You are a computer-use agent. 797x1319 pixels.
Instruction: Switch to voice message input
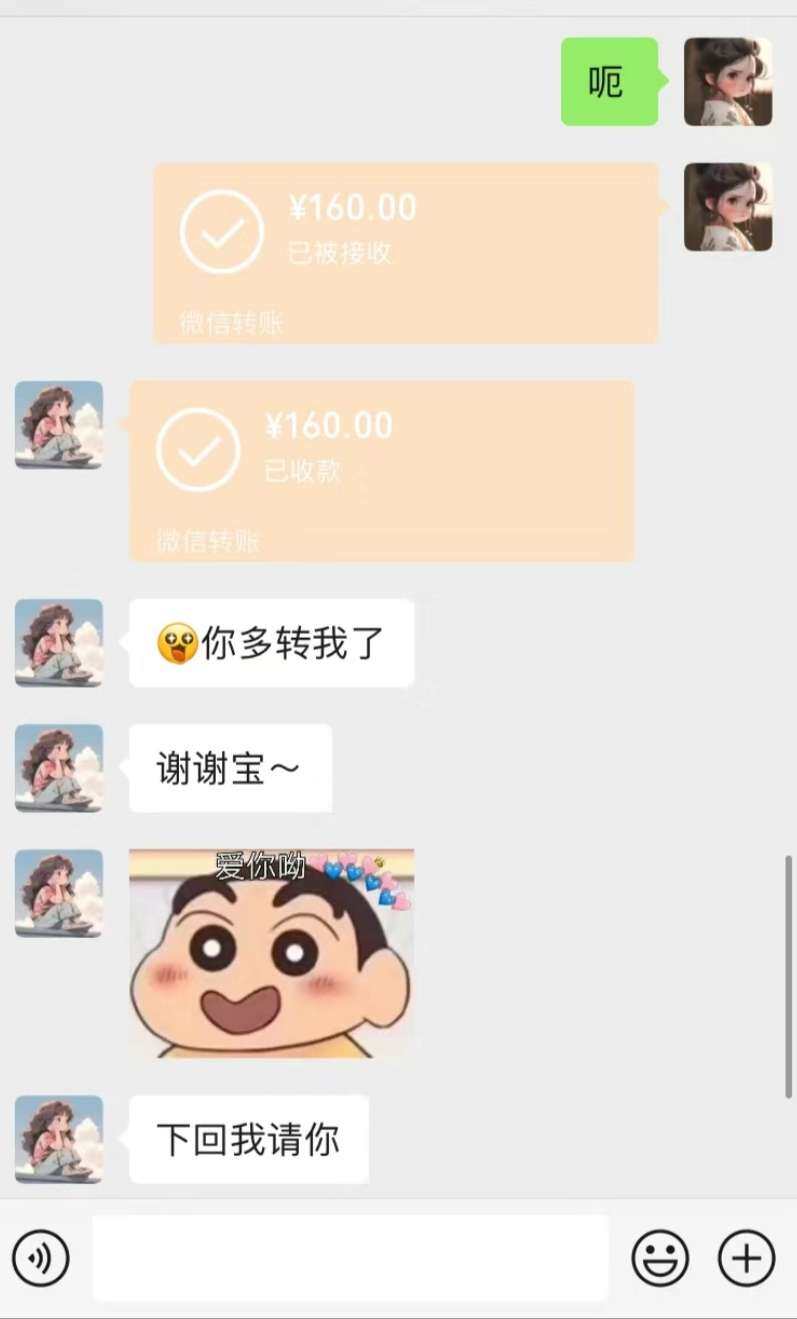coord(41,1257)
